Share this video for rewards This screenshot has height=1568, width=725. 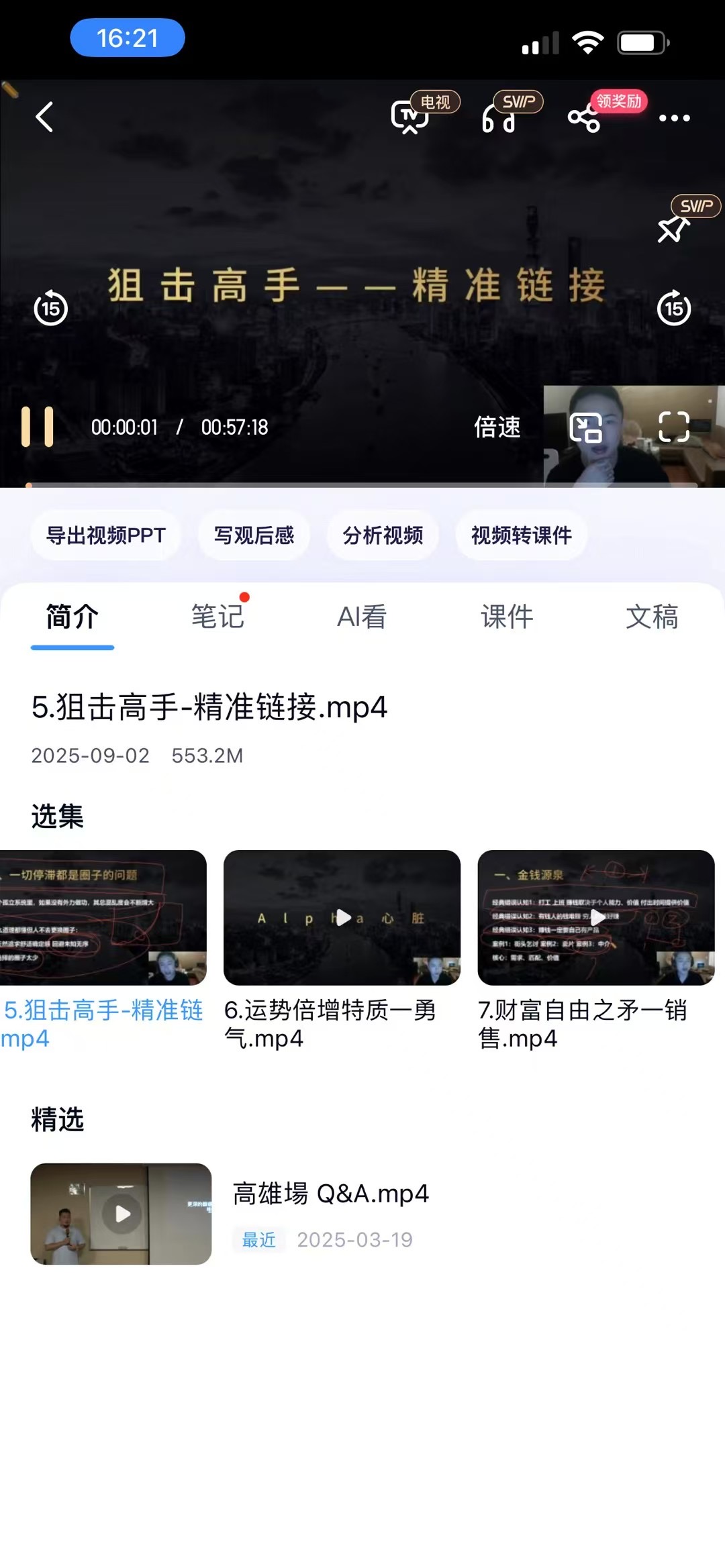[584, 119]
